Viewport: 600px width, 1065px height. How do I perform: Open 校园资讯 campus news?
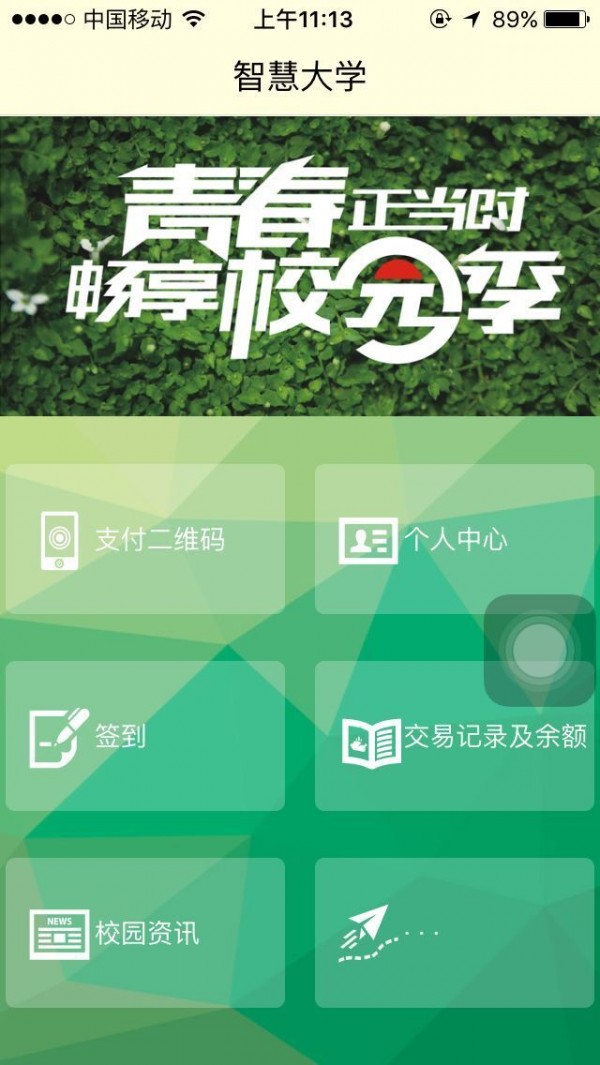tap(145, 933)
